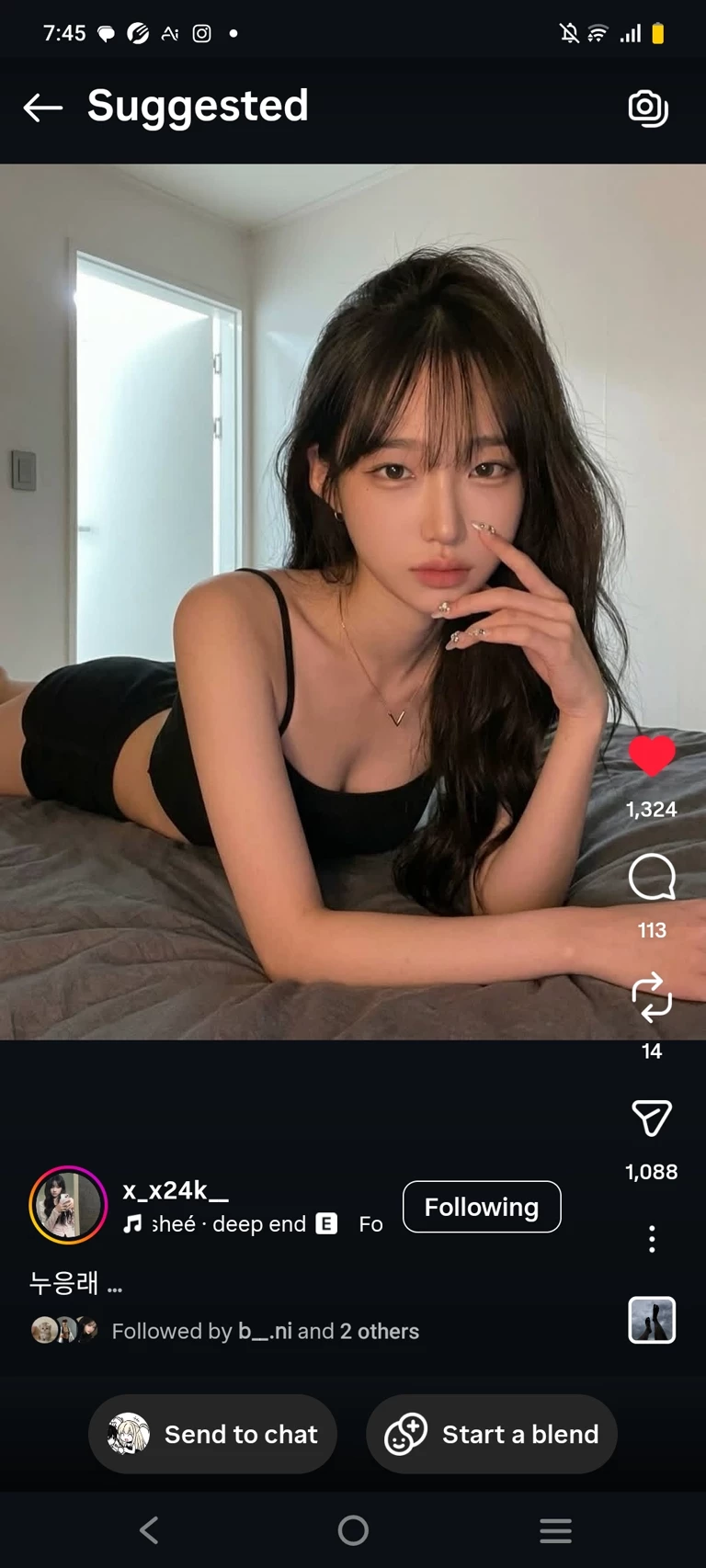Image resolution: width=706 pixels, height=1568 pixels.
Task: Send to chat
Action: point(213,1434)
